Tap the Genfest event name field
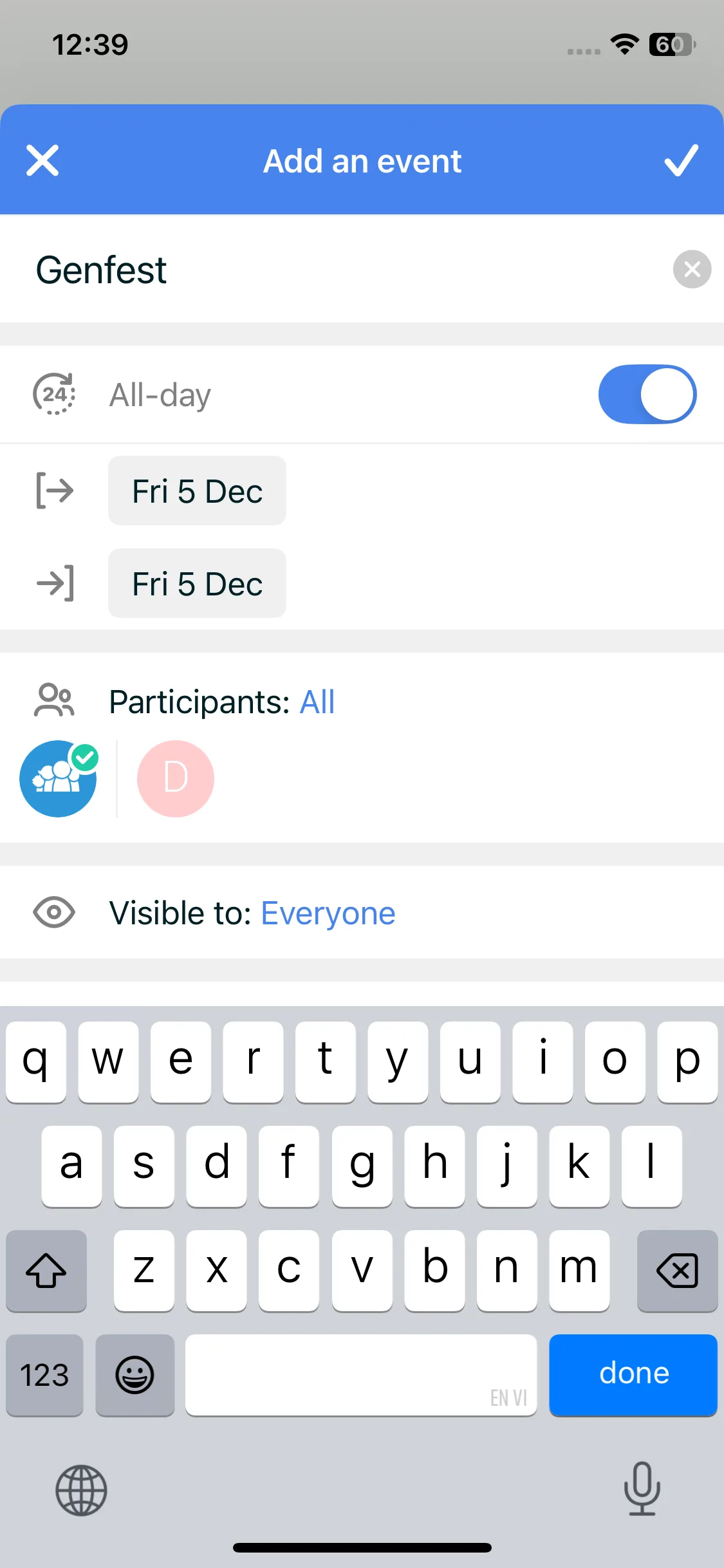 (x=322, y=269)
